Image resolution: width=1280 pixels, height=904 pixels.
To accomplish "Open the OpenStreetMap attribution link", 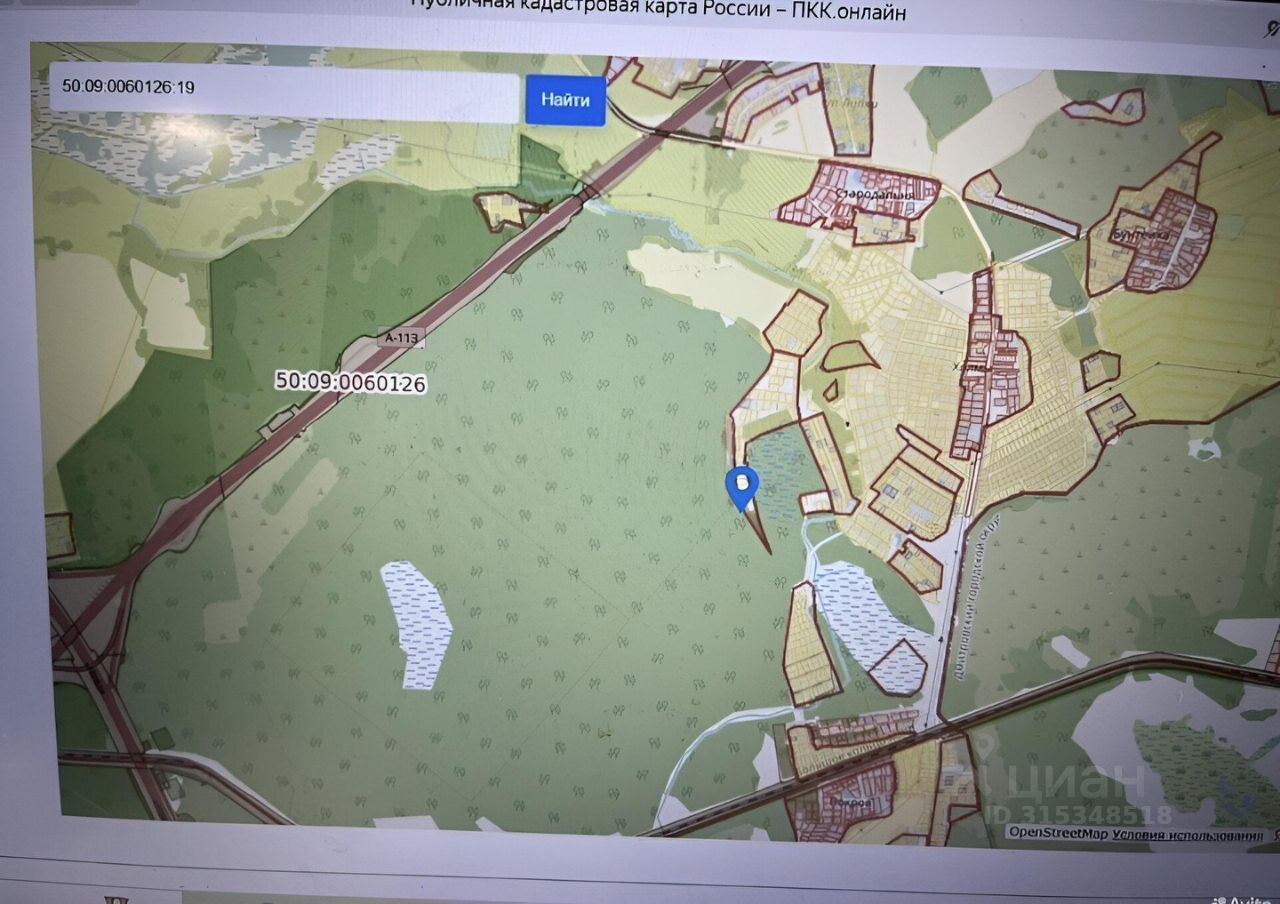I will tap(1057, 833).
